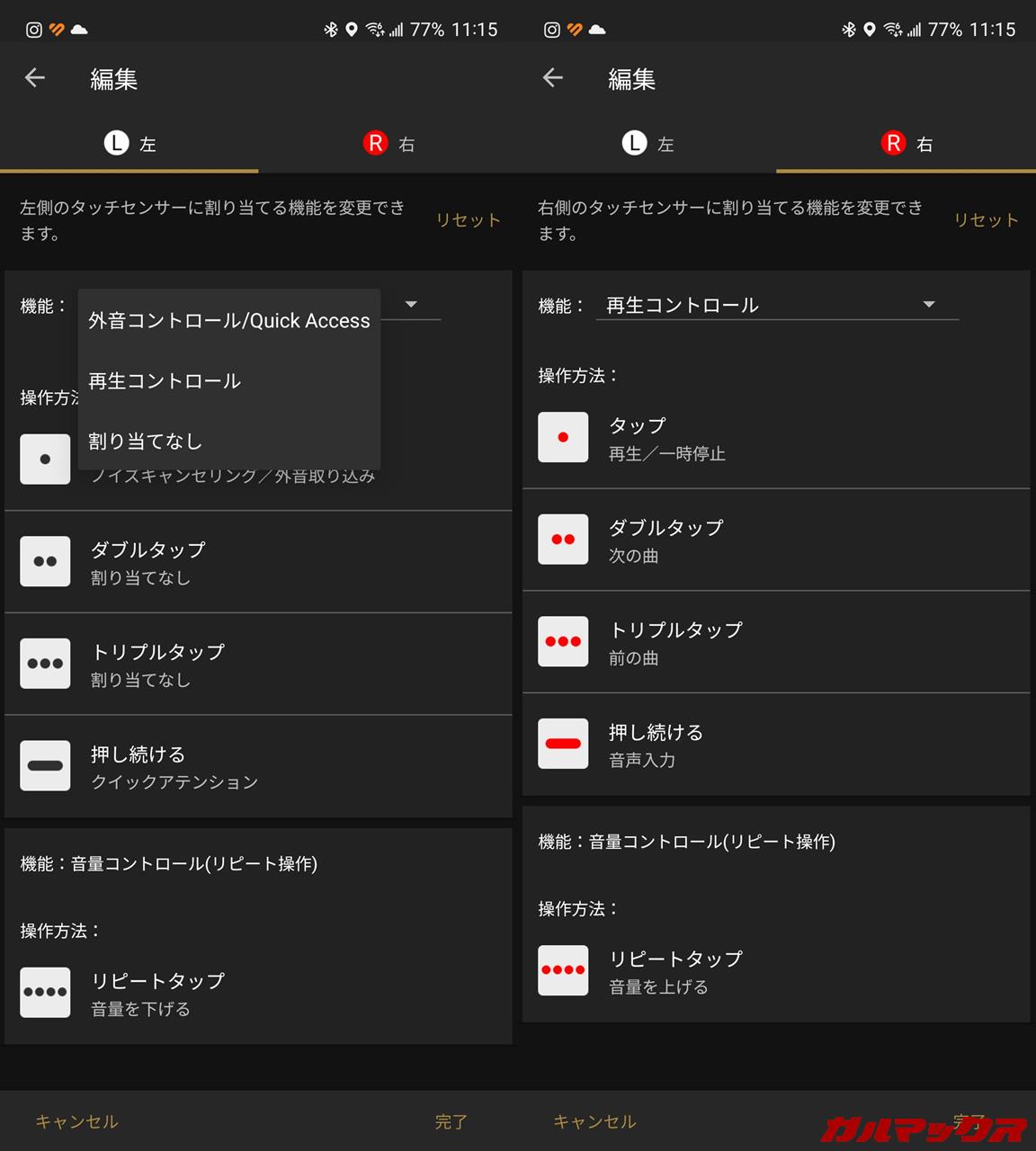Open the 押し続ける 音声入力 row
Screen dimensions: 1036x1151
pos(775,745)
